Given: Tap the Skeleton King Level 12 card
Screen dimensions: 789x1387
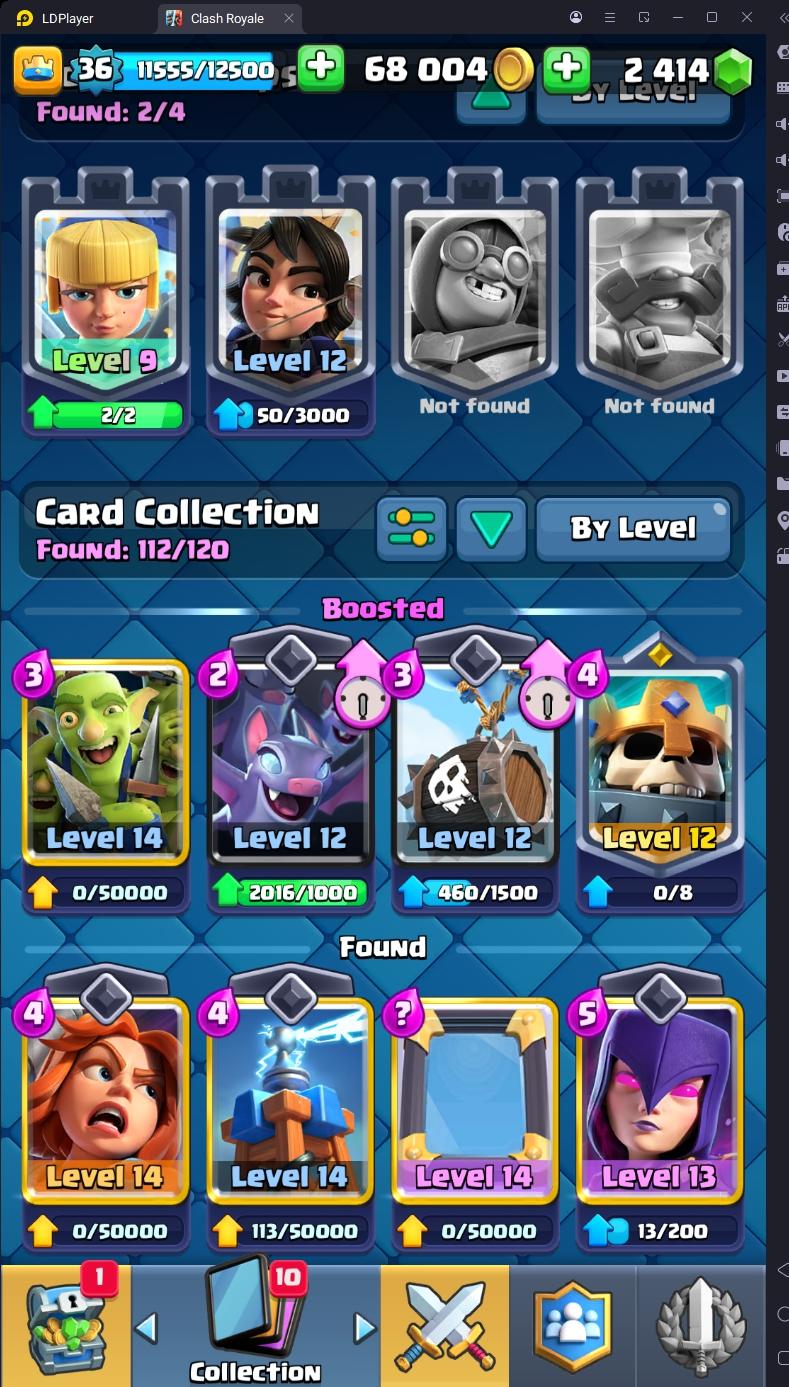Looking at the screenshot, I should pyautogui.click(x=660, y=765).
